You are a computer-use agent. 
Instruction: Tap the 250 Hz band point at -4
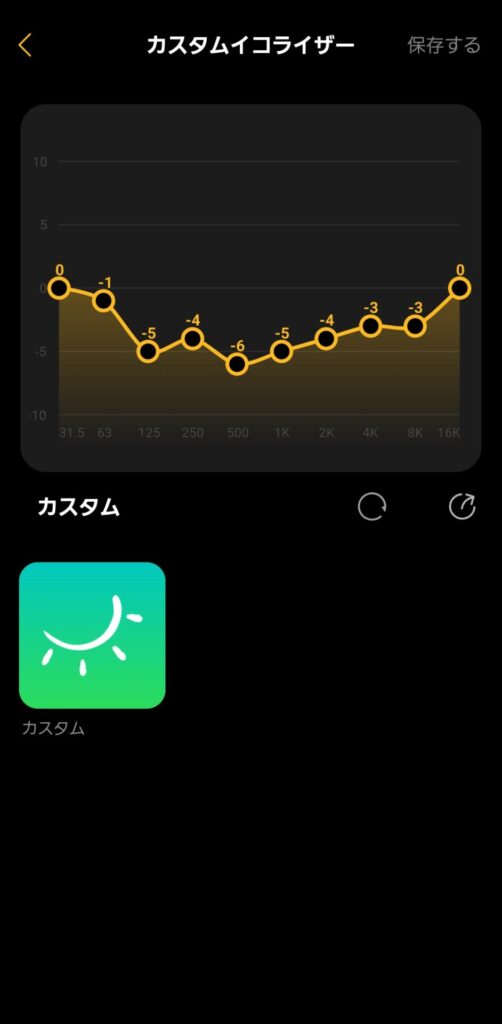193,338
